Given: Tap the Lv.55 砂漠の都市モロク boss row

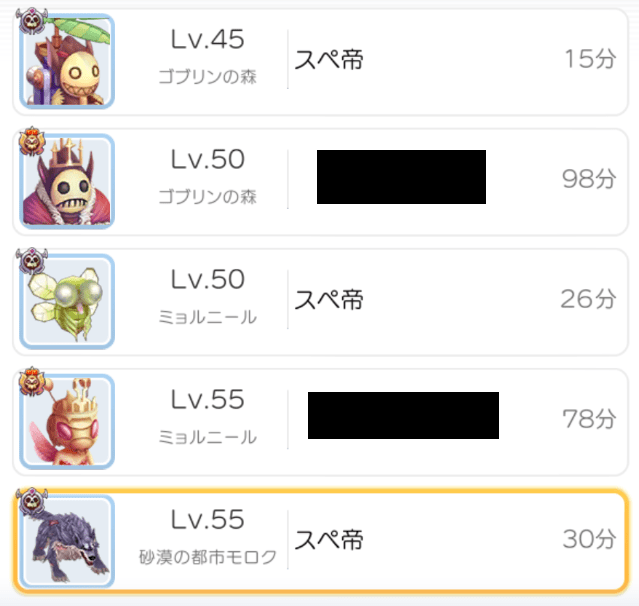Looking at the screenshot, I should pyautogui.click(x=320, y=539).
